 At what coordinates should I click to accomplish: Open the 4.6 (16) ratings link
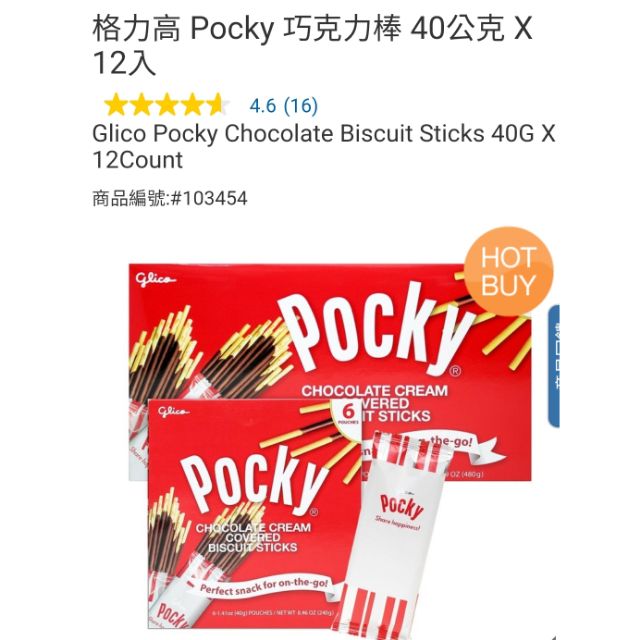284,106
